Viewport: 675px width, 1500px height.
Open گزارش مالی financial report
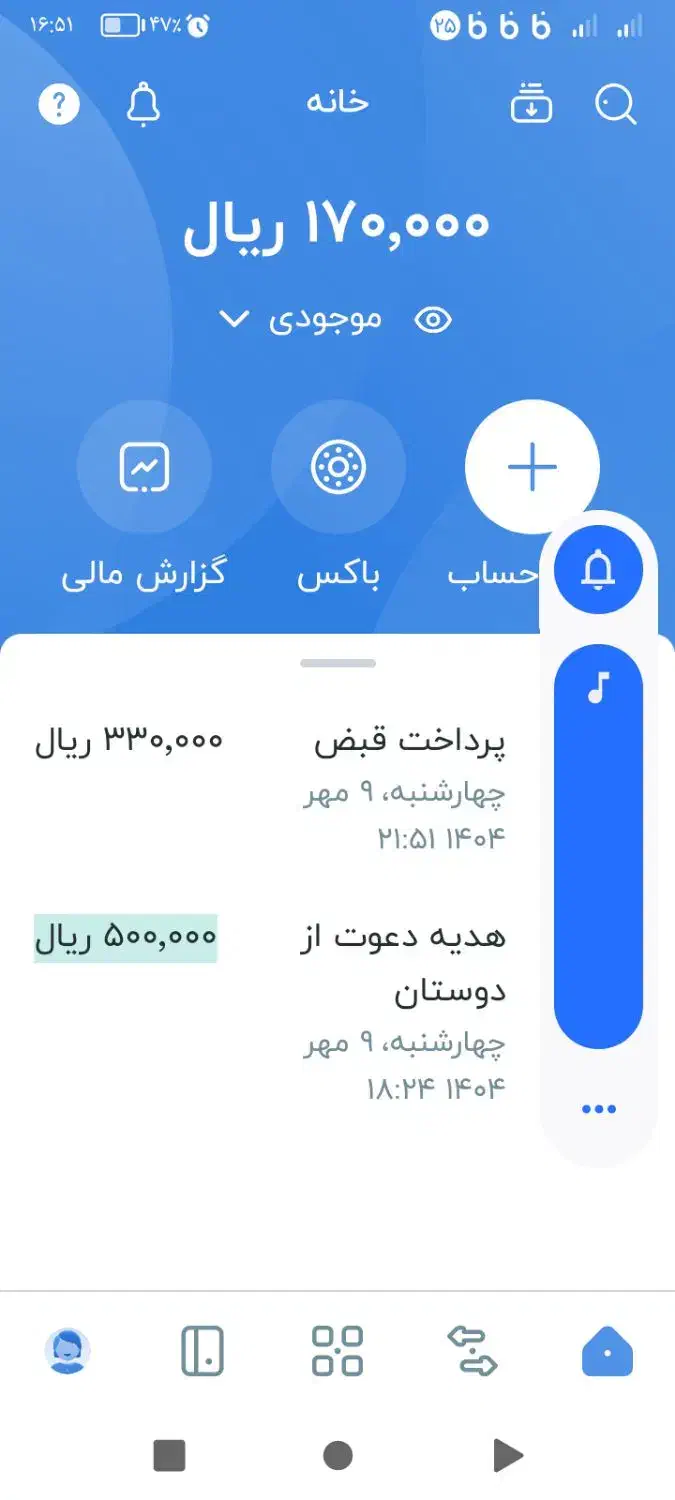[x=144, y=467]
